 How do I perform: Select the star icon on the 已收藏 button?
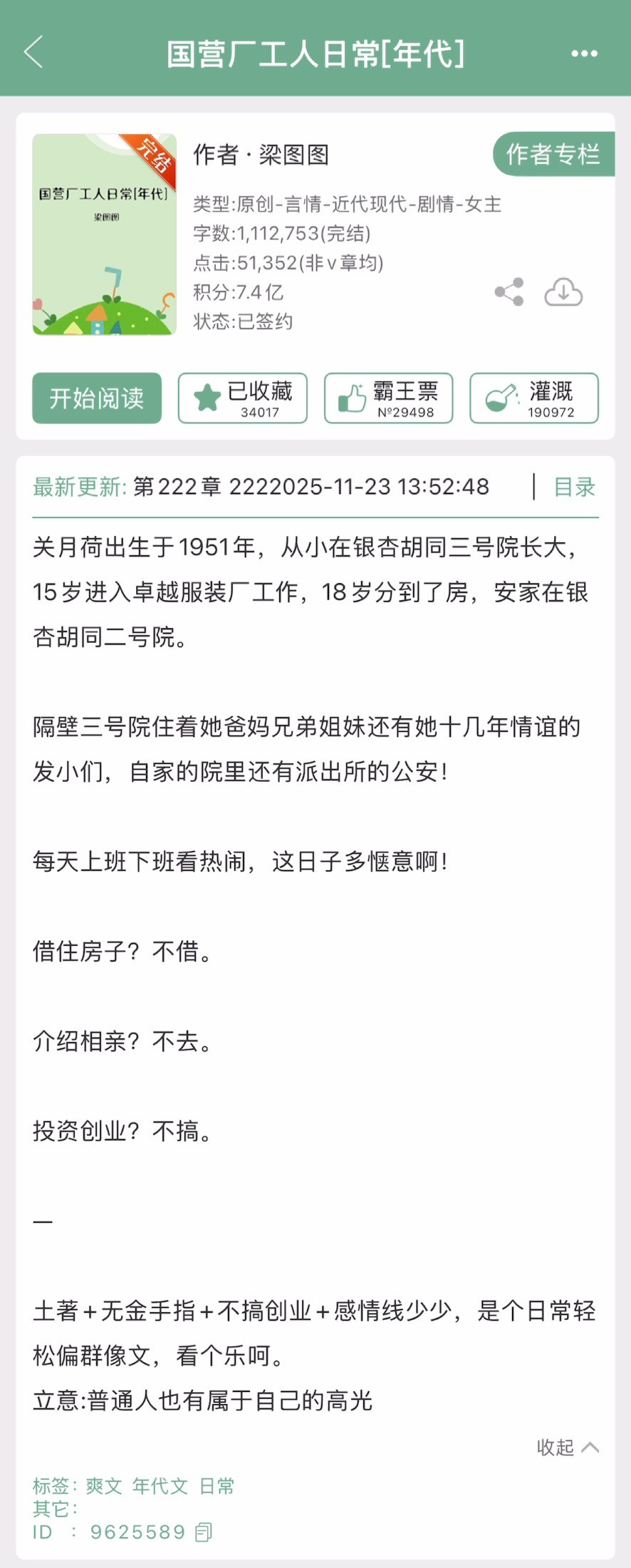pos(207,398)
